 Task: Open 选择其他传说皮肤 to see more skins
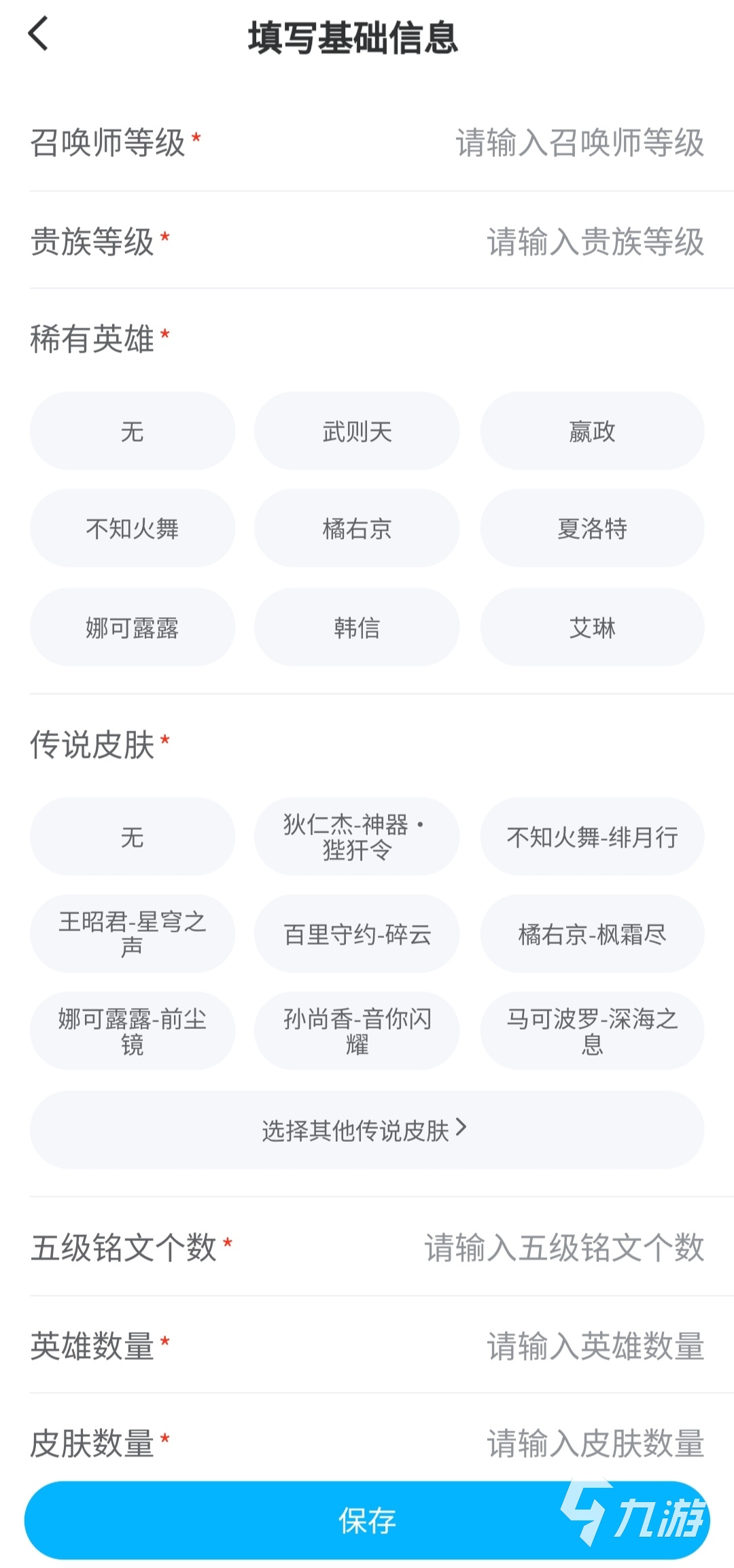366,1130
